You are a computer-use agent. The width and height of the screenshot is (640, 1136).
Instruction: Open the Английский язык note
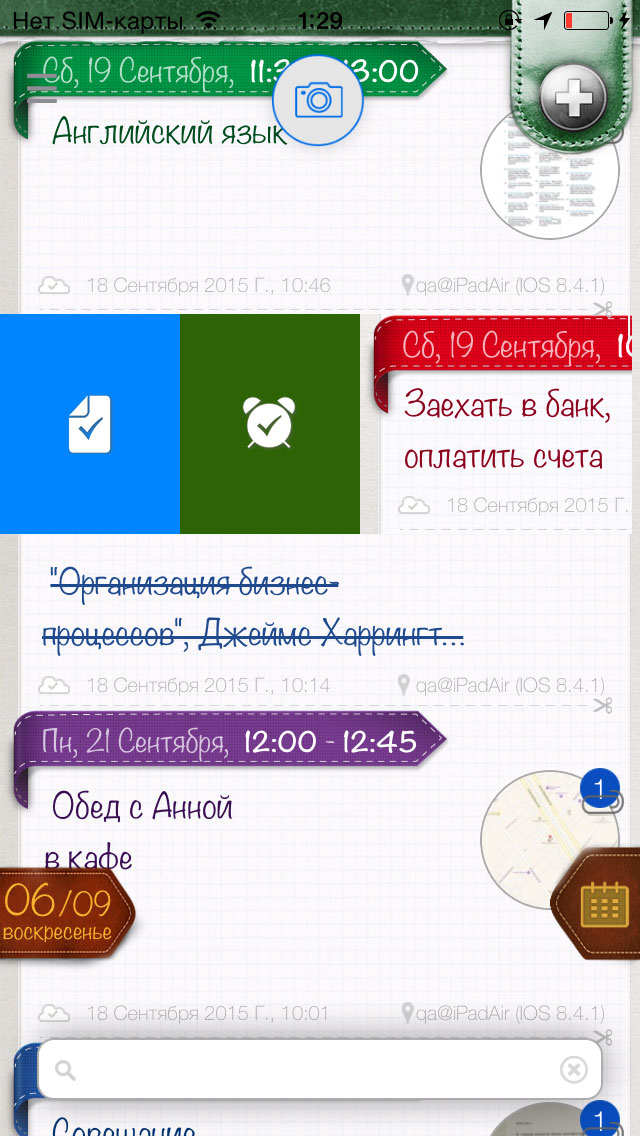[x=170, y=133]
